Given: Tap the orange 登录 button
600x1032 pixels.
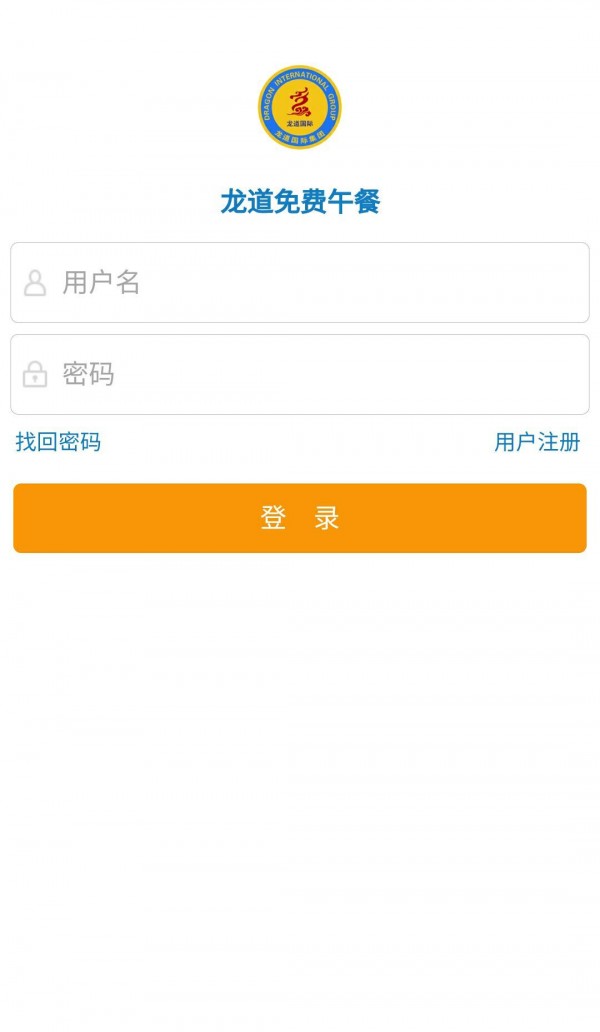Looking at the screenshot, I should pyautogui.click(x=300, y=518).
